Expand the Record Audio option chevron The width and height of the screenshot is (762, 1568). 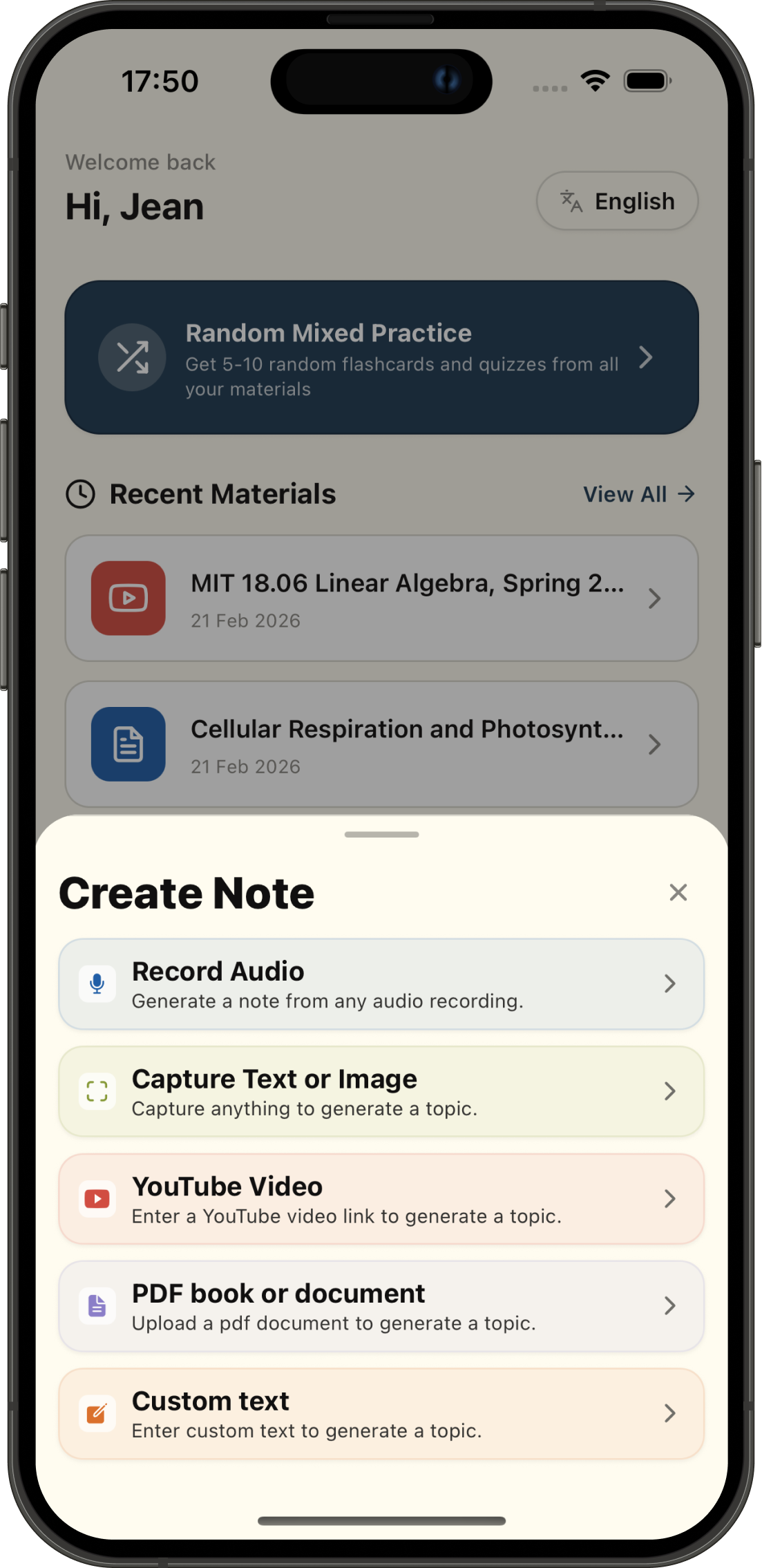(669, 983)
